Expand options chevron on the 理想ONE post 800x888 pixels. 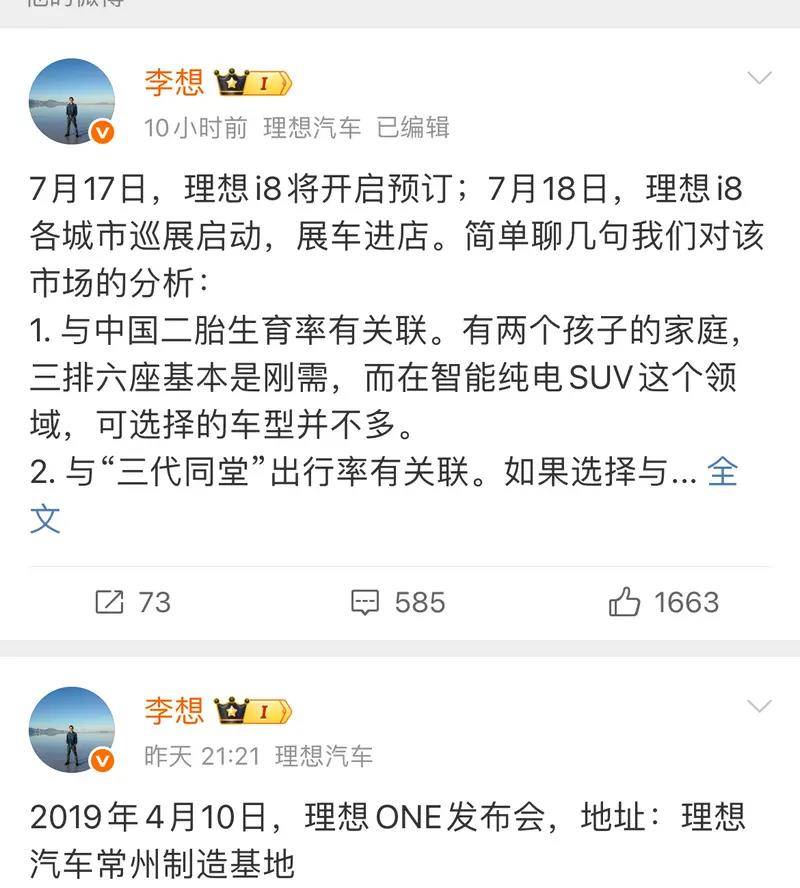pyautogui.click(x=760, y=707)
